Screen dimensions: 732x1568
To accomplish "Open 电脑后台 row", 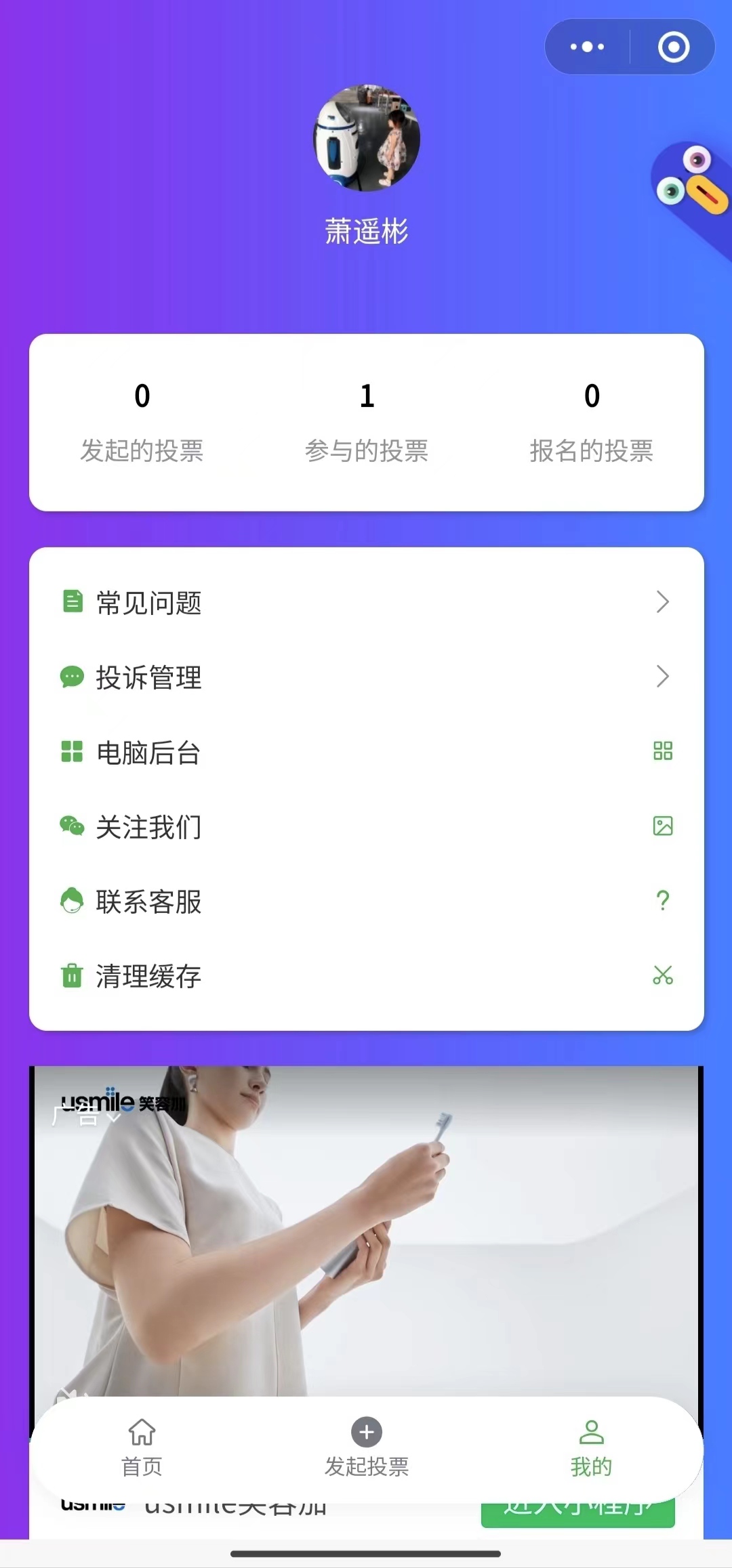I will coord(366,752).
